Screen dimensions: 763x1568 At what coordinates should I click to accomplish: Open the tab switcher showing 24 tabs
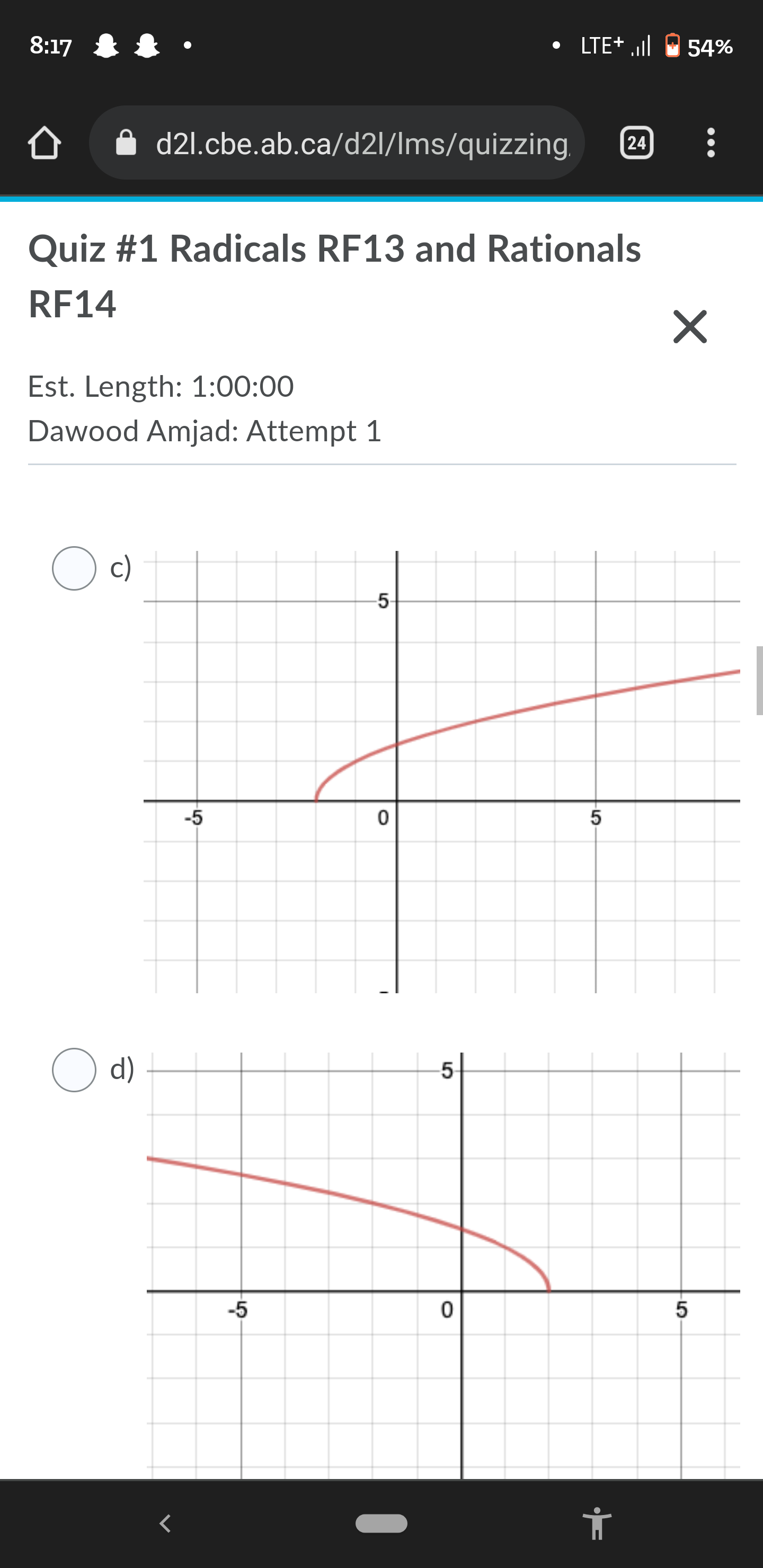(636, 143)
